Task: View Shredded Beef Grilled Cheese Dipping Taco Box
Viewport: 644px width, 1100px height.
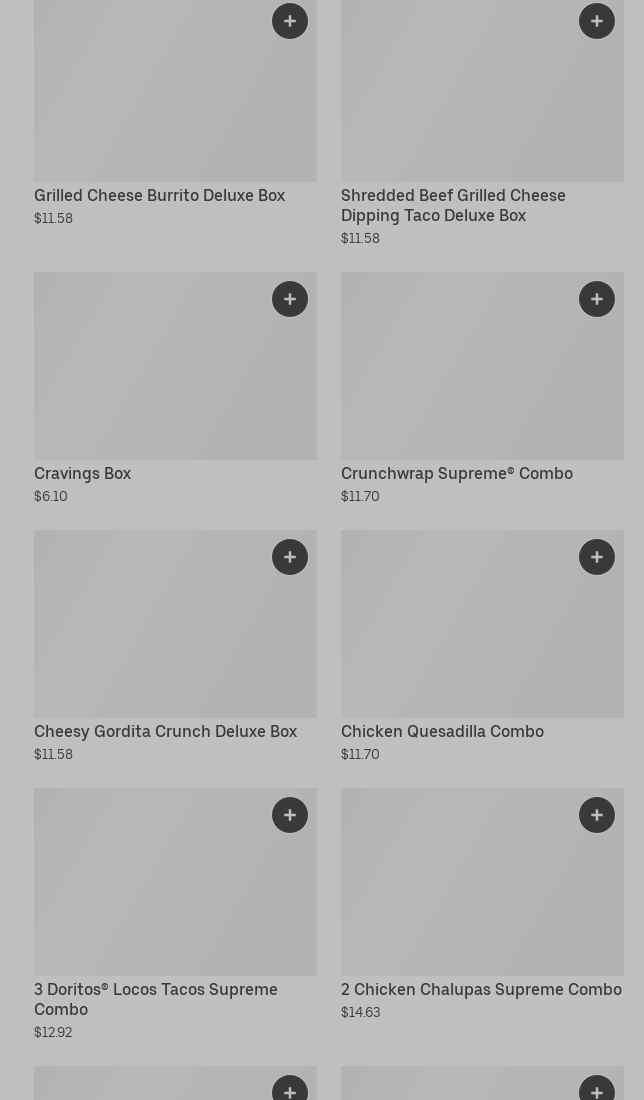Action: coord(453,205)
